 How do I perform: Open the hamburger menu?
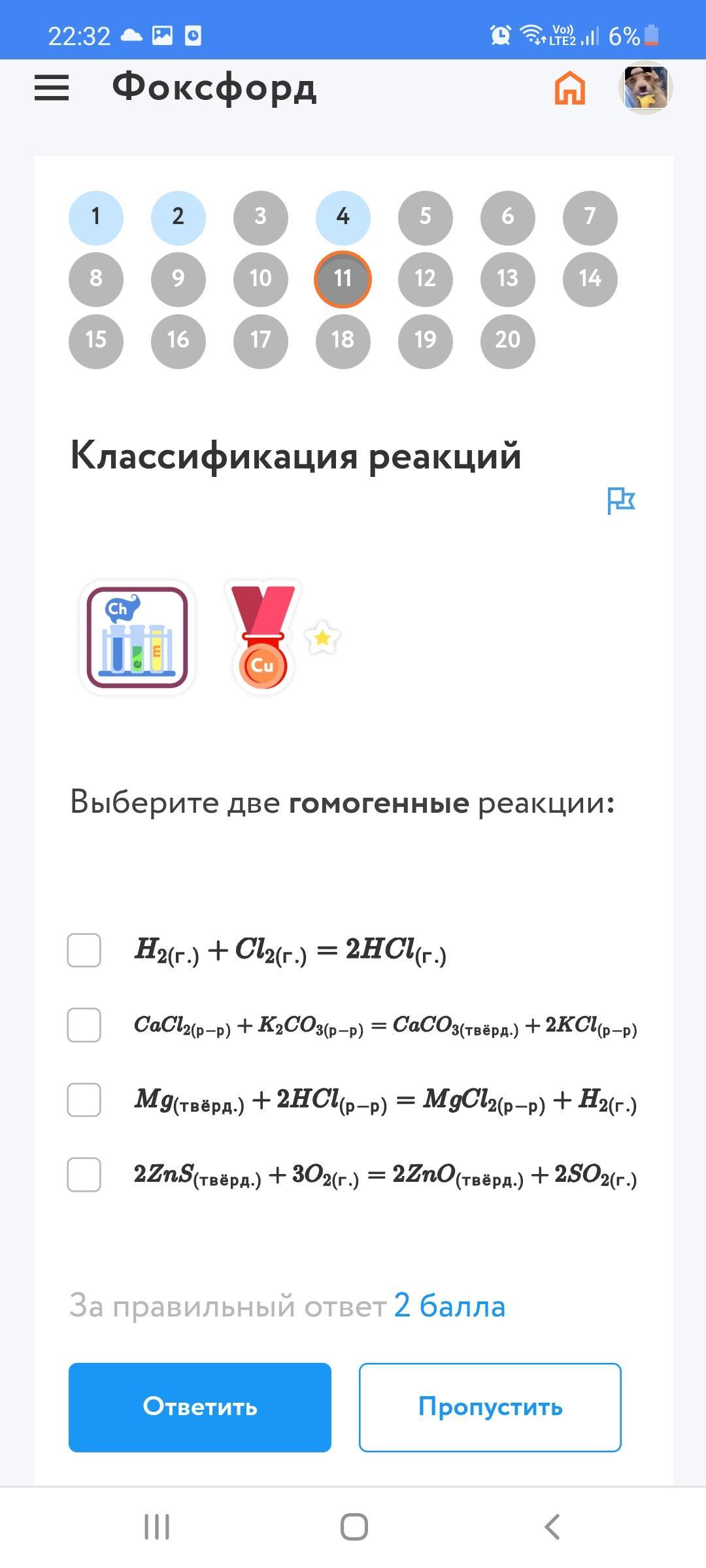click(52, 88)
